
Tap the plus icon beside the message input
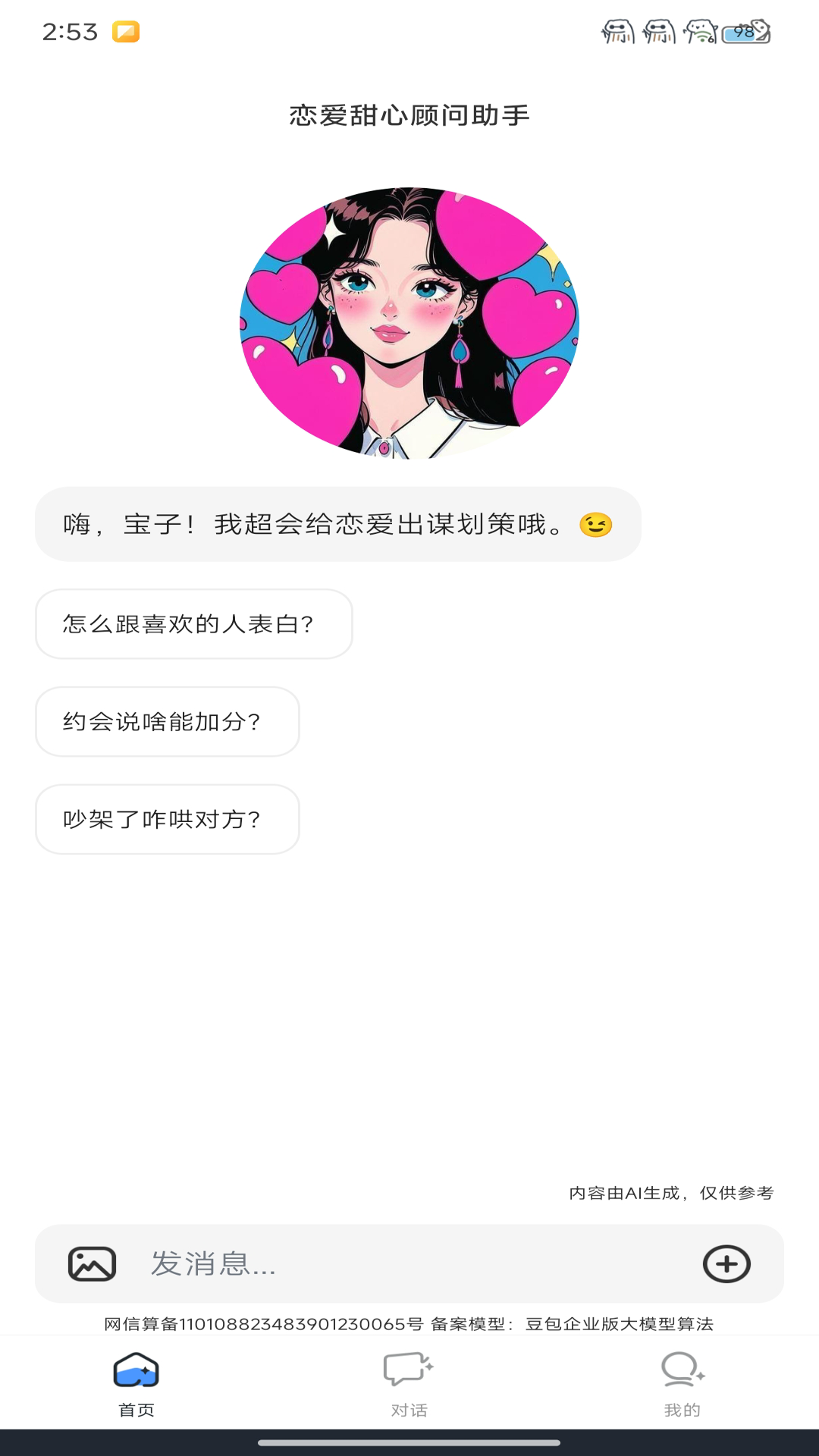coord(728,1264)
